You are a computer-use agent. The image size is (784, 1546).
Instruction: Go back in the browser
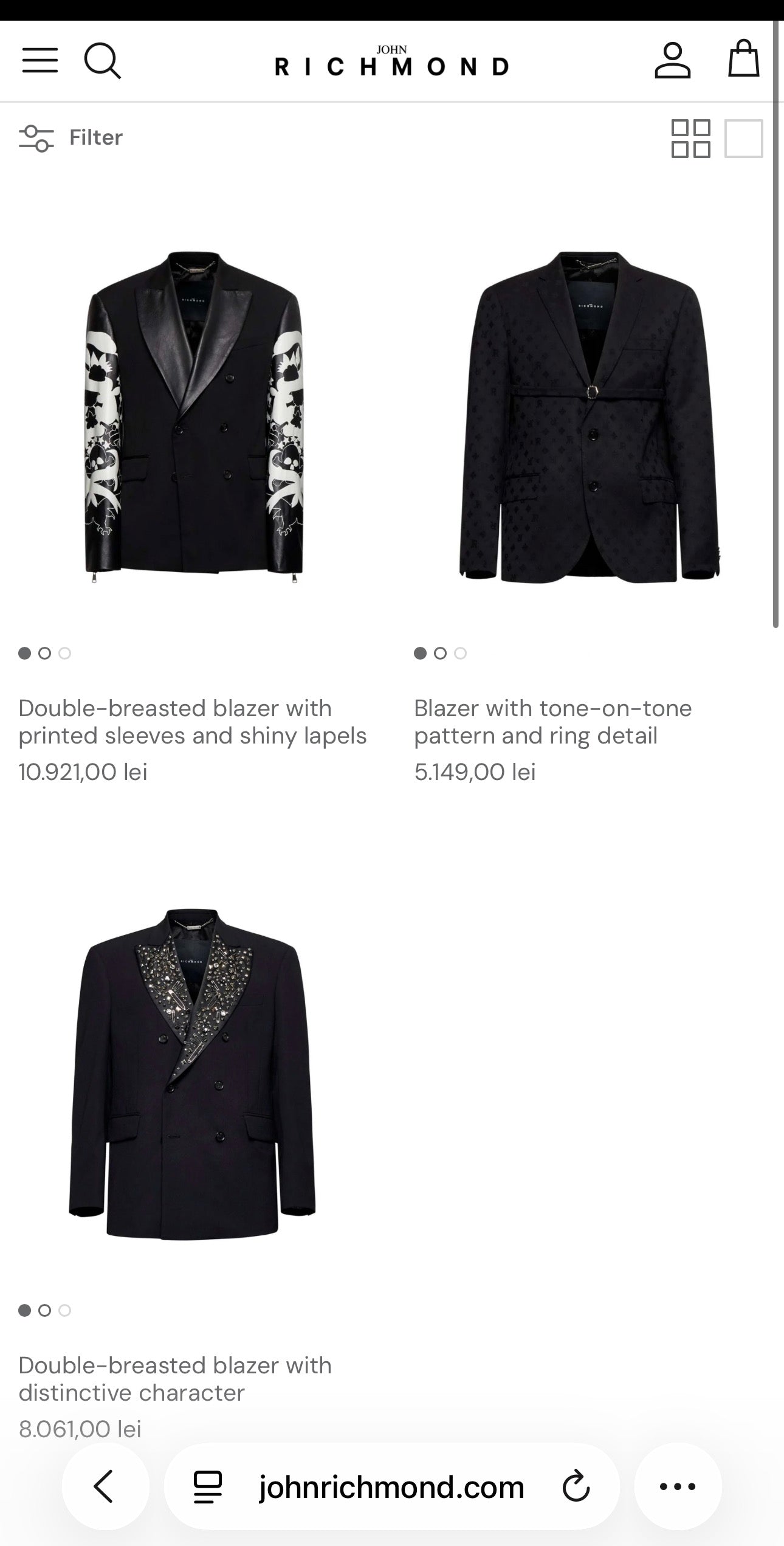tap(105, 1486)
